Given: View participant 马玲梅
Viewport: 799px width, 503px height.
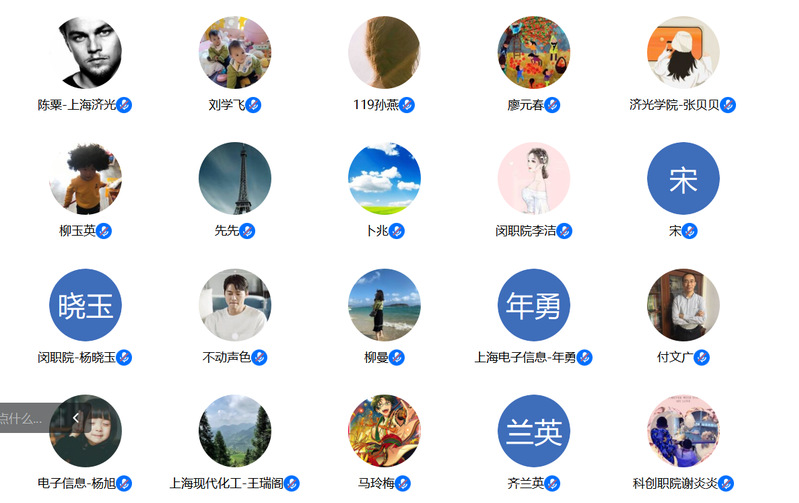Looking at the screenshot, I should 384,431.
